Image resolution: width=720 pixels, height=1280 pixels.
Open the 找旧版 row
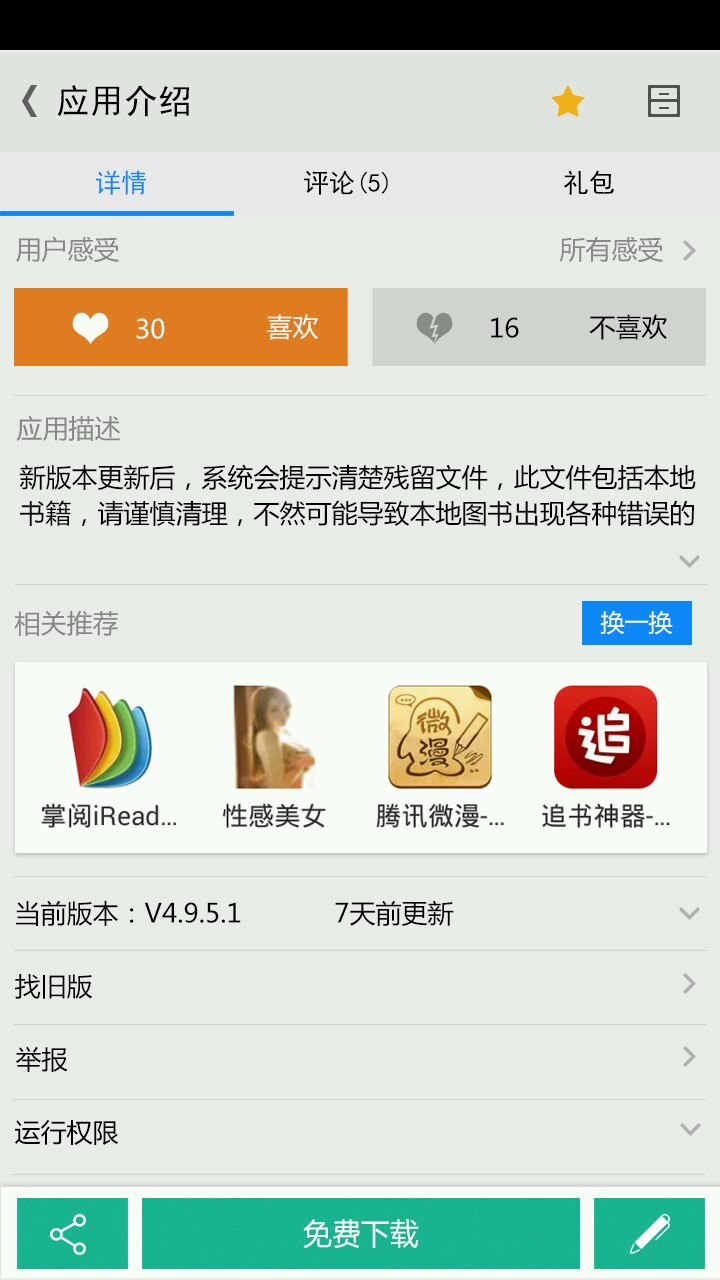(360, 987)
